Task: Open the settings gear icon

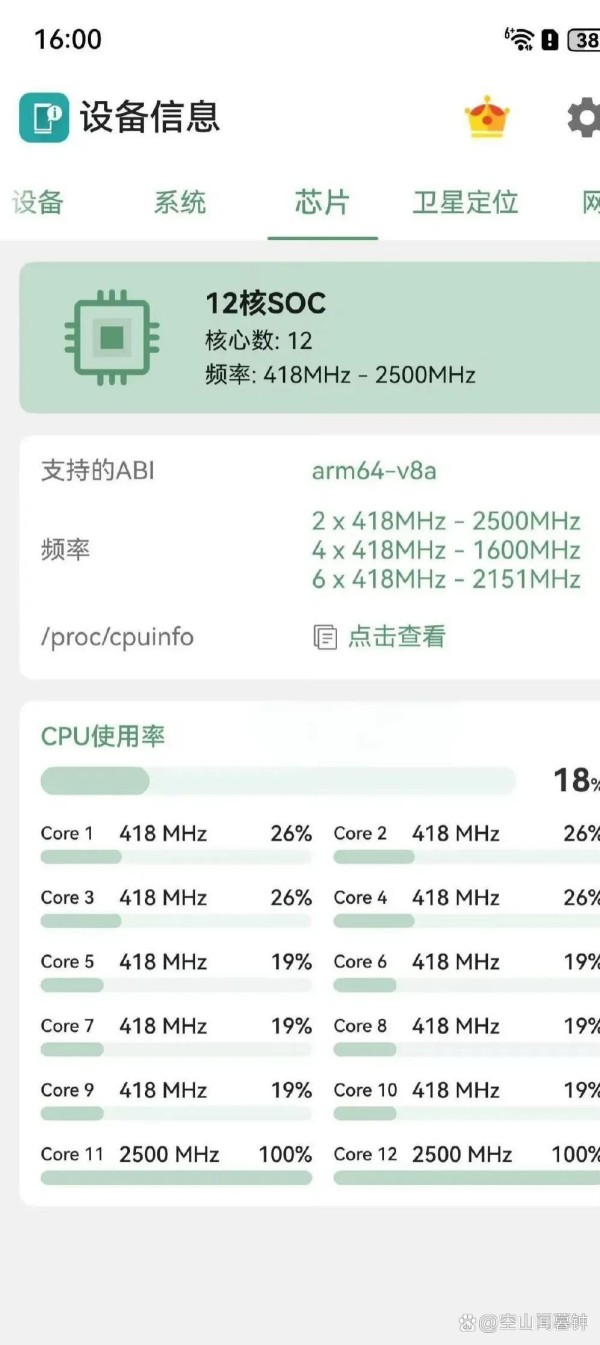Action: point(584,118)
